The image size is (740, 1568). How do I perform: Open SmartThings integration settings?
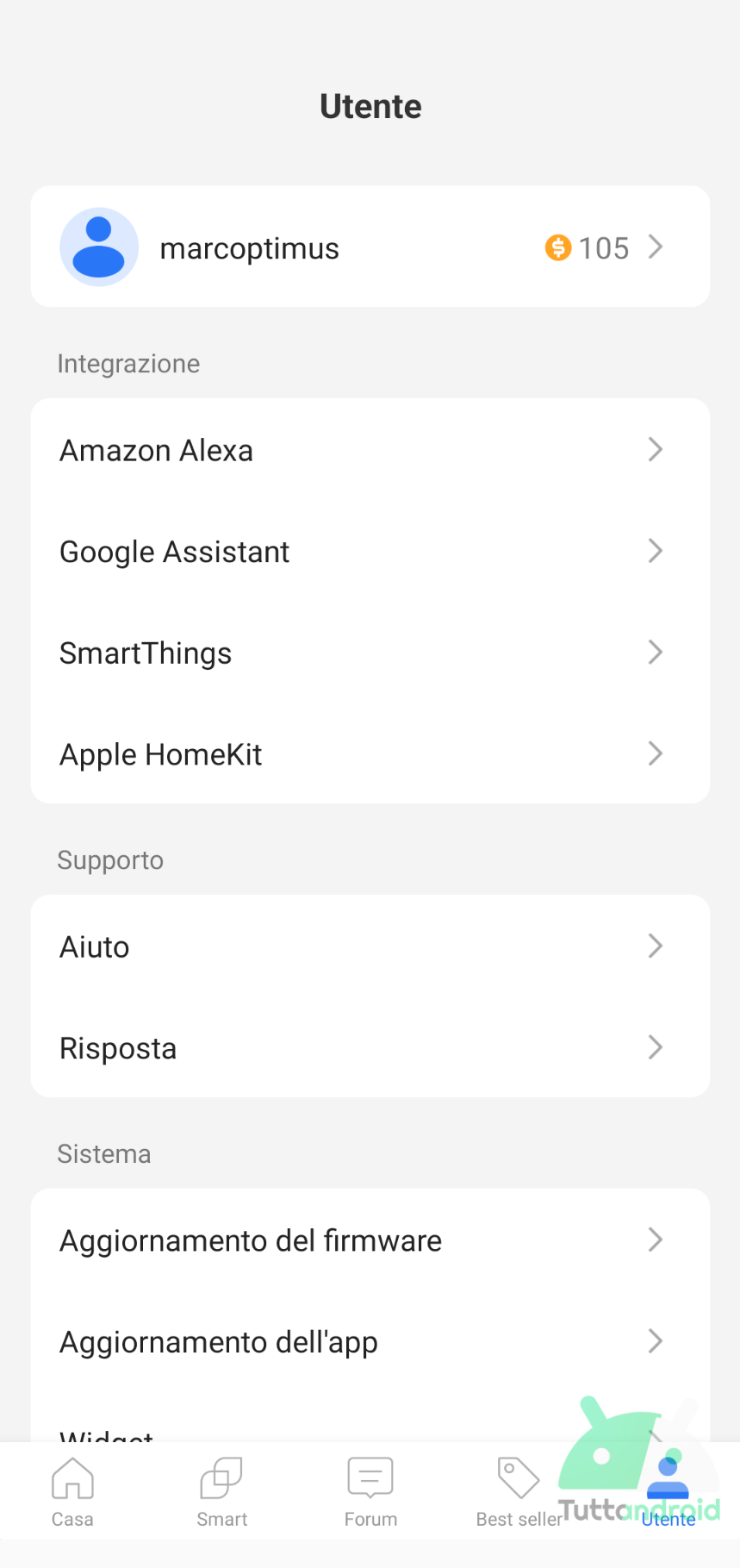coord(370,653)
